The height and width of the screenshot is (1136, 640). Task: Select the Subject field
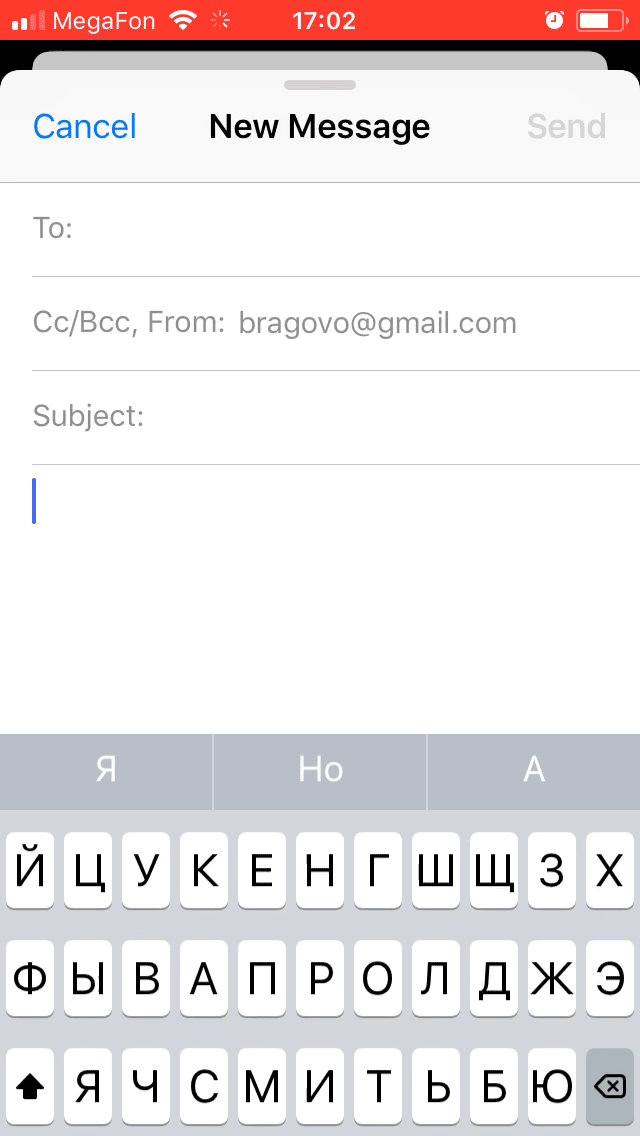click(x=336, y=417)
